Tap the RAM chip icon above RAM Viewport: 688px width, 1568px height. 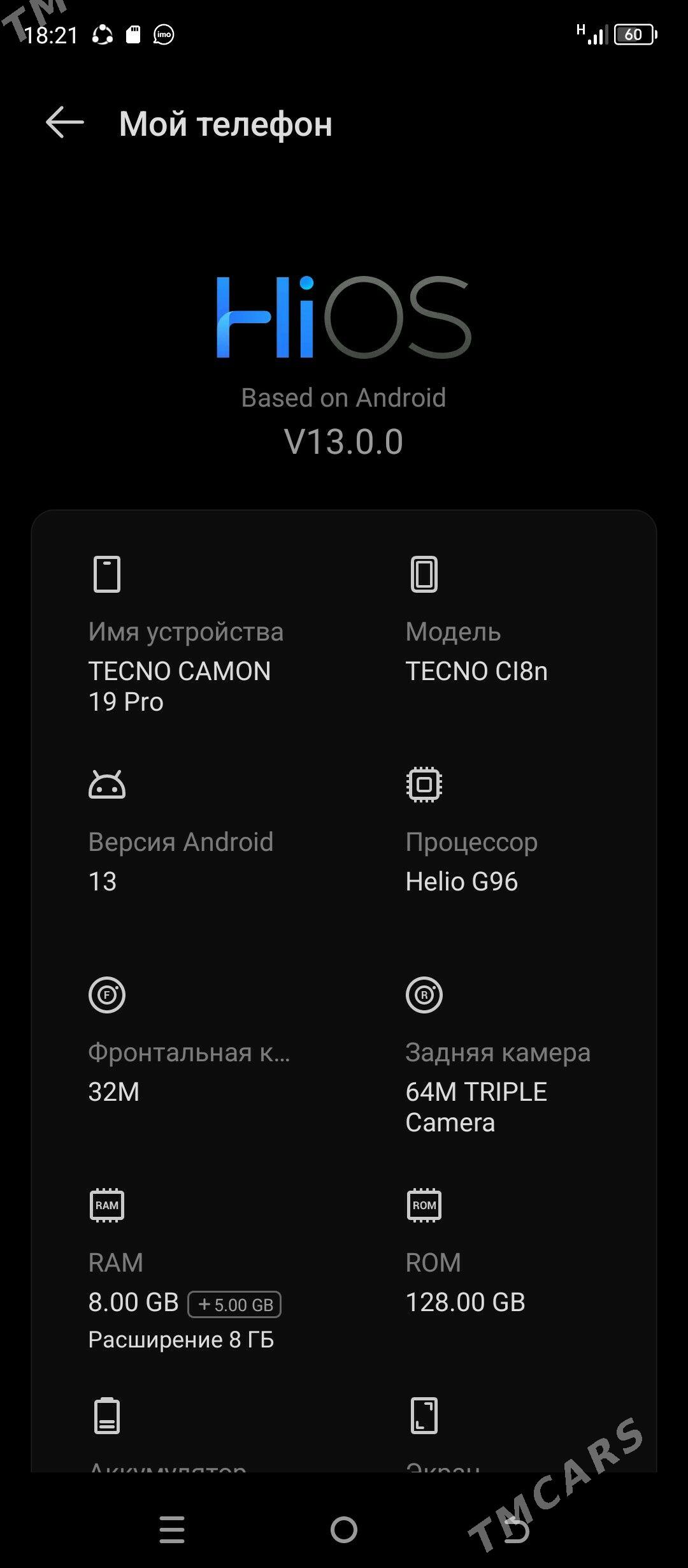click(x=107, y=1206)
